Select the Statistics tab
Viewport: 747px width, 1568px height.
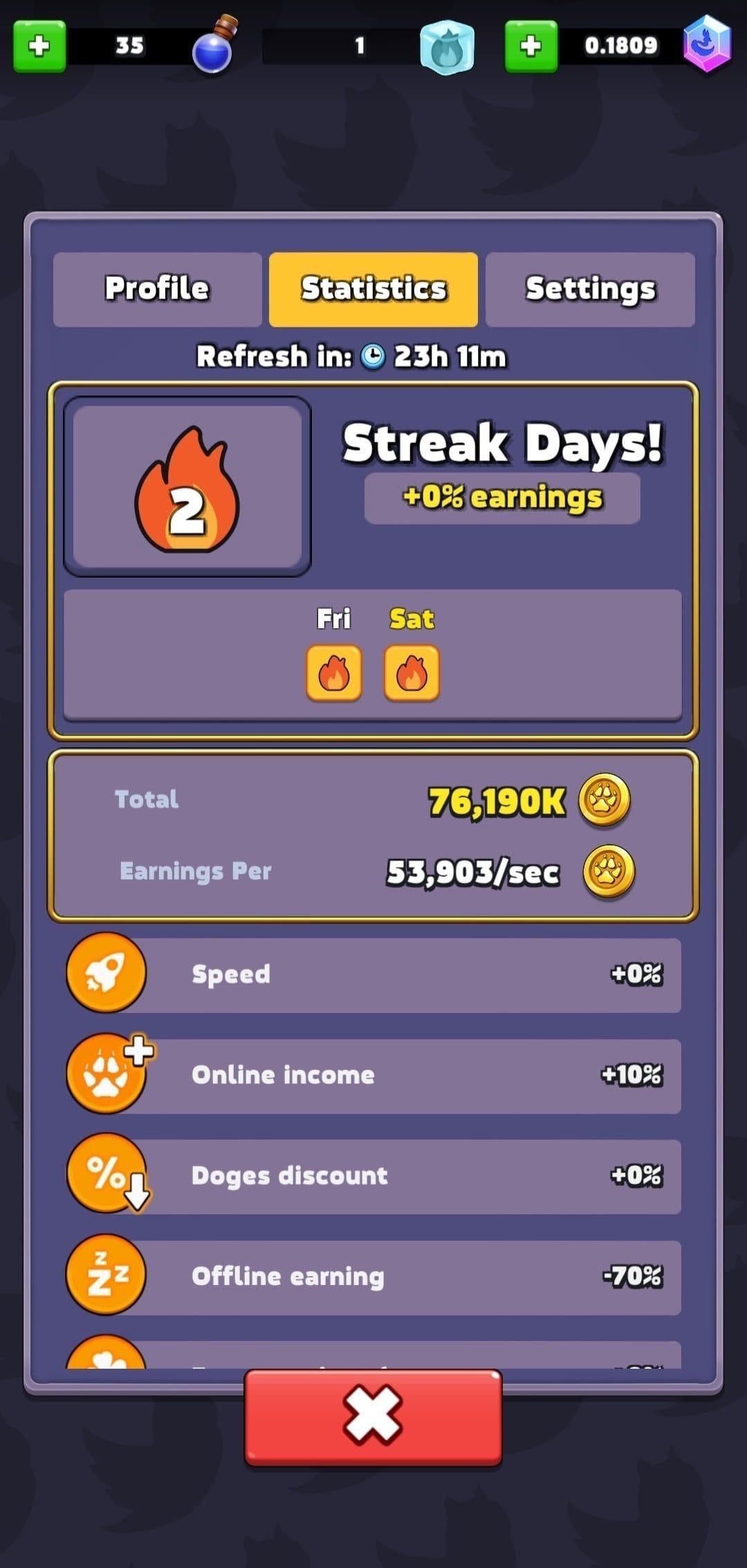[373, 289]
